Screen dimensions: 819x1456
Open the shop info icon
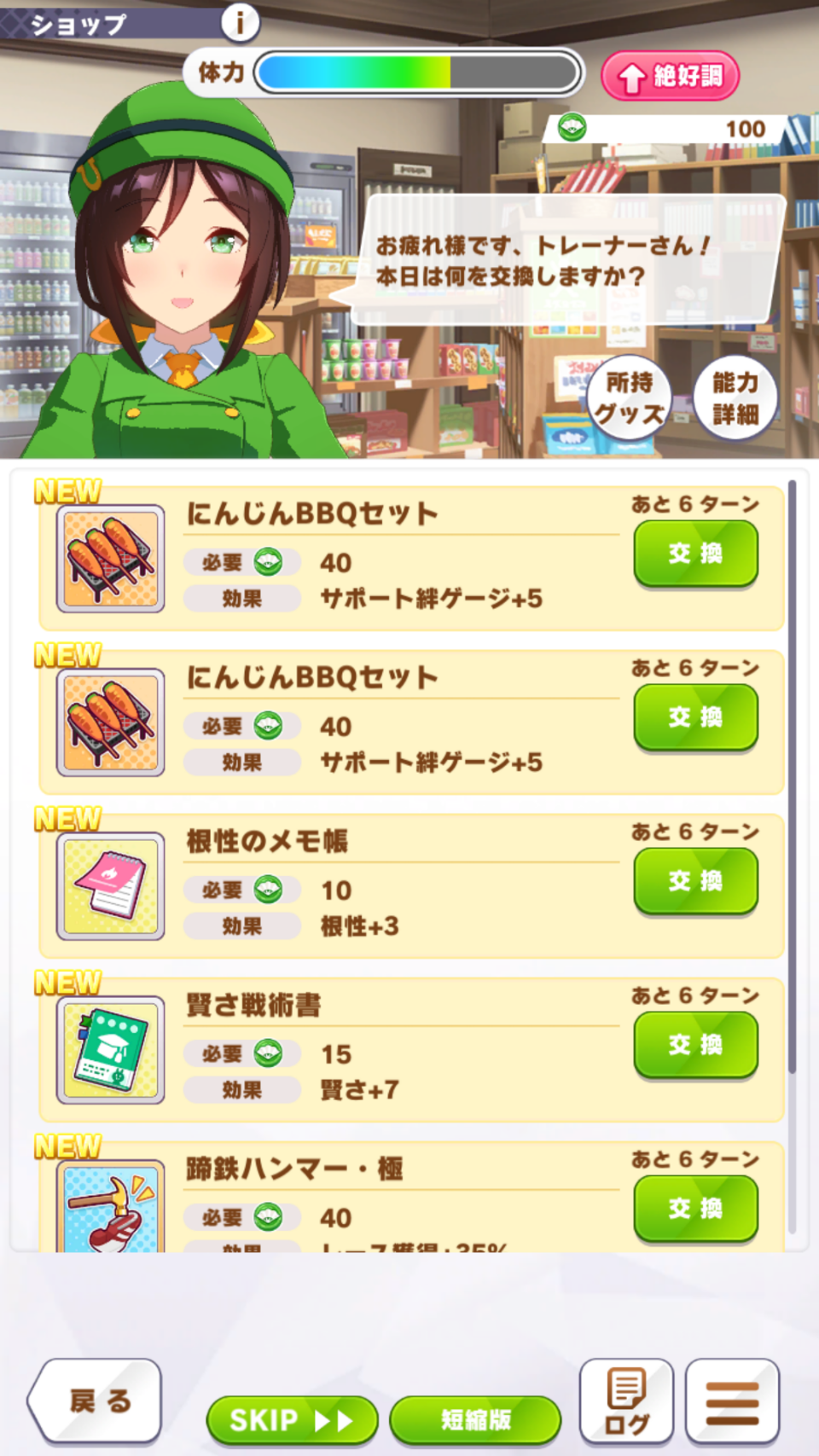240,22
